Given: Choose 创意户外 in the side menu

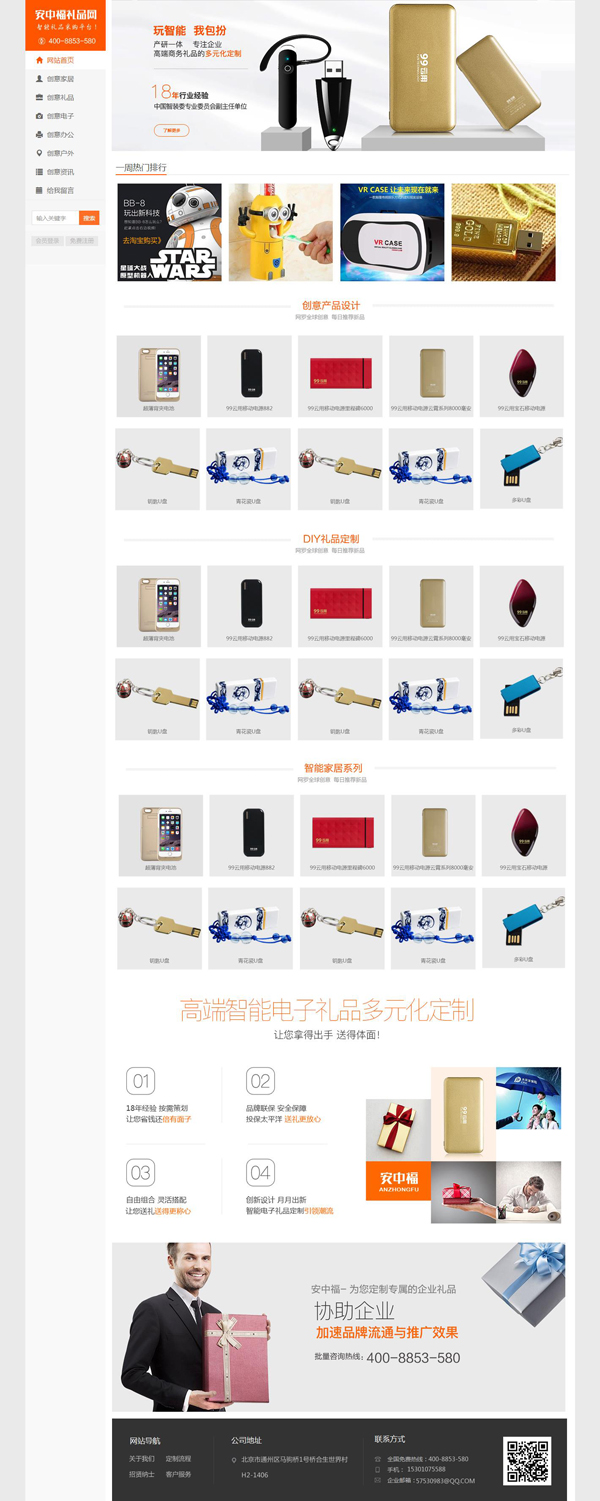Looking at the screenshot, I should 60,153.
